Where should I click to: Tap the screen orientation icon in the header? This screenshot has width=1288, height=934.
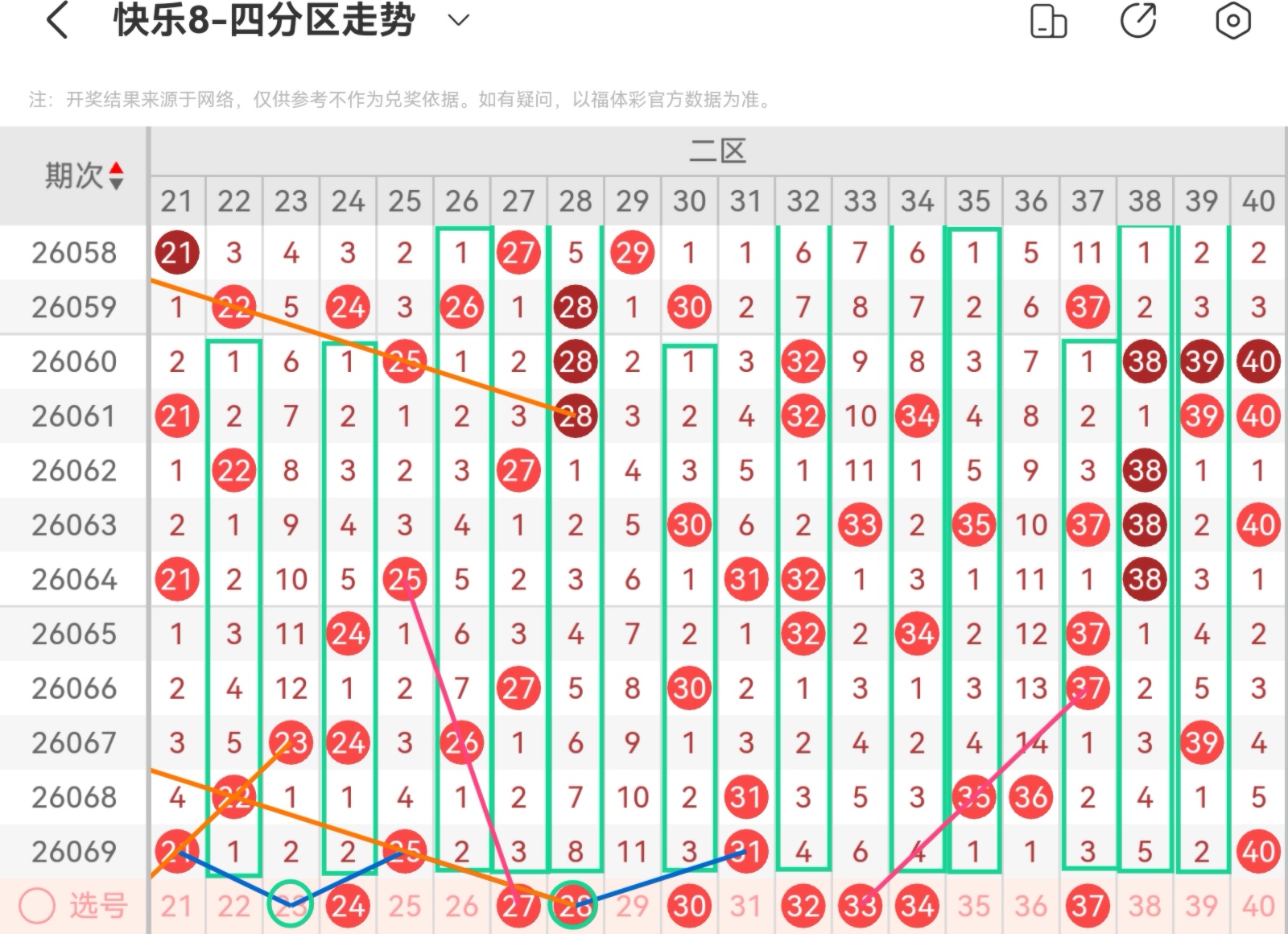(x=1048, y=21)
